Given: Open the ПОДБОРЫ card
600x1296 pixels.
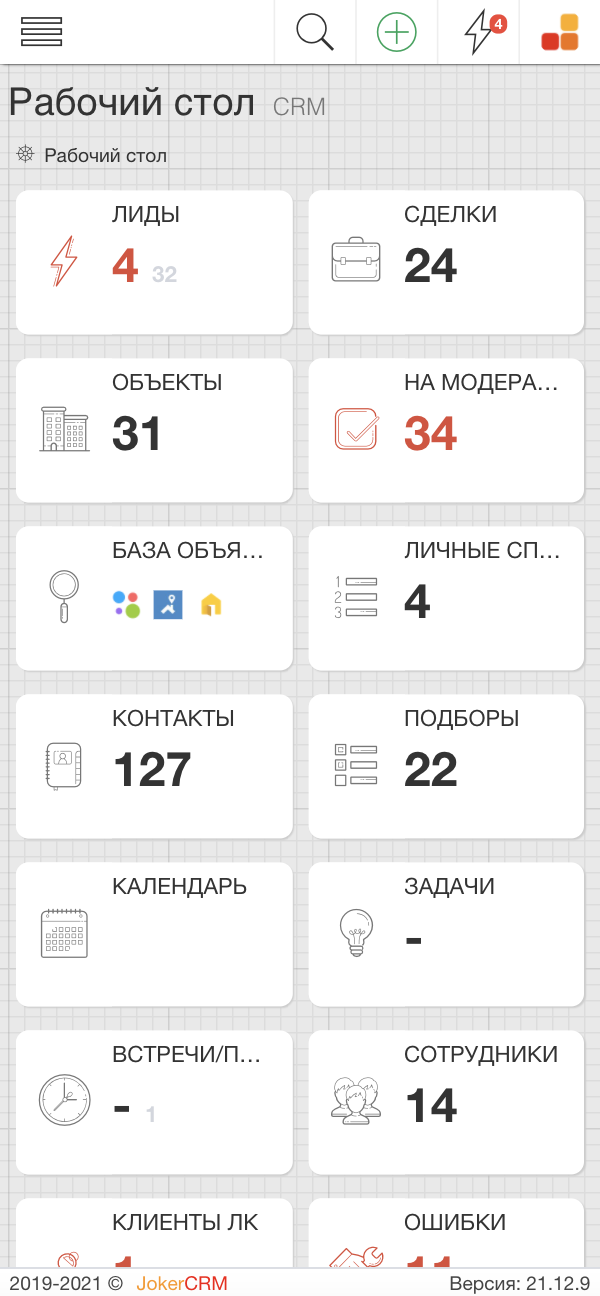Looking at the screenshot, I should 446,766.
